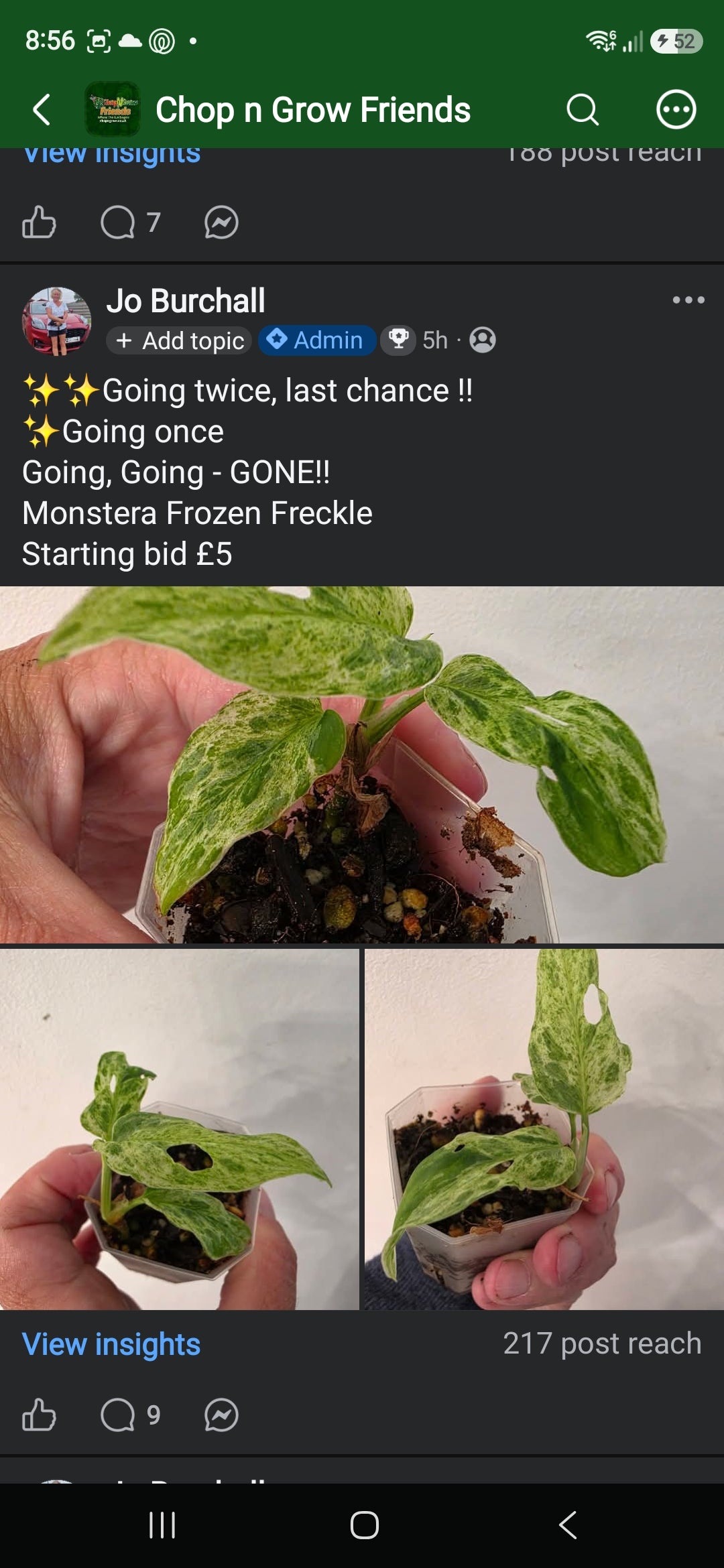
Task: Send the upper post via Messenger
Action: (x=221, y=222)
